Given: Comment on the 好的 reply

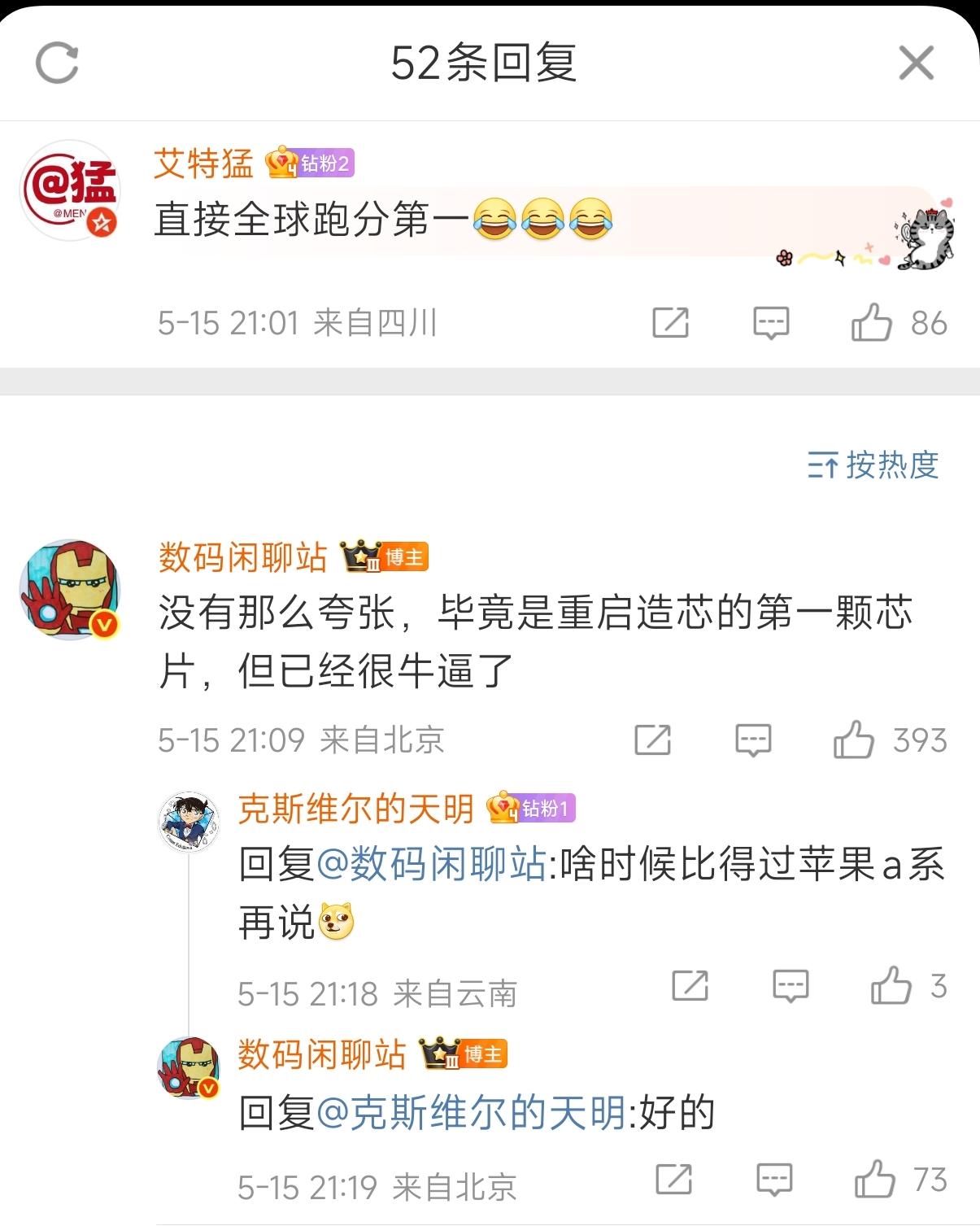Looking at the screenshot, I should (x=774, y=1180).
